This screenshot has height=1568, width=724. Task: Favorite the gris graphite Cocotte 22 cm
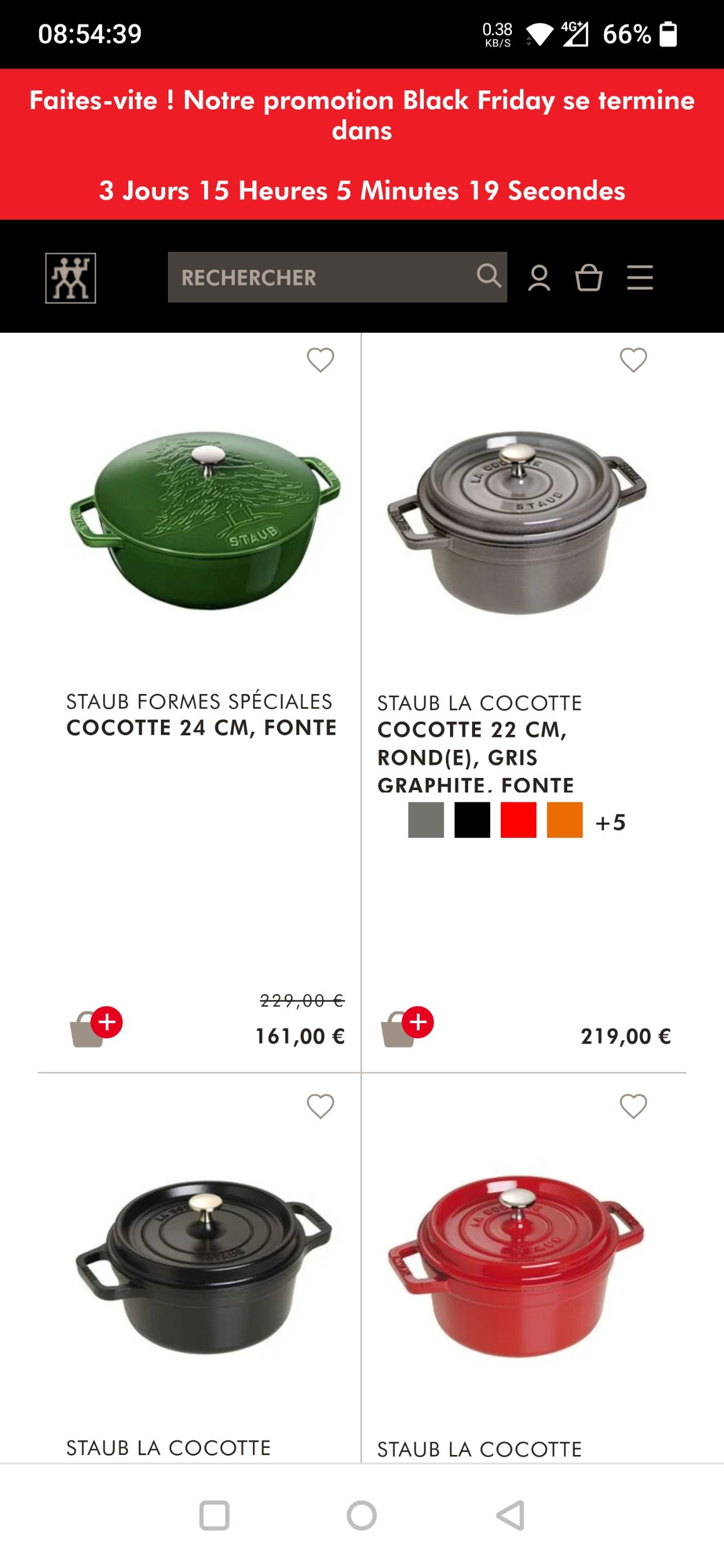click(633, 360)
